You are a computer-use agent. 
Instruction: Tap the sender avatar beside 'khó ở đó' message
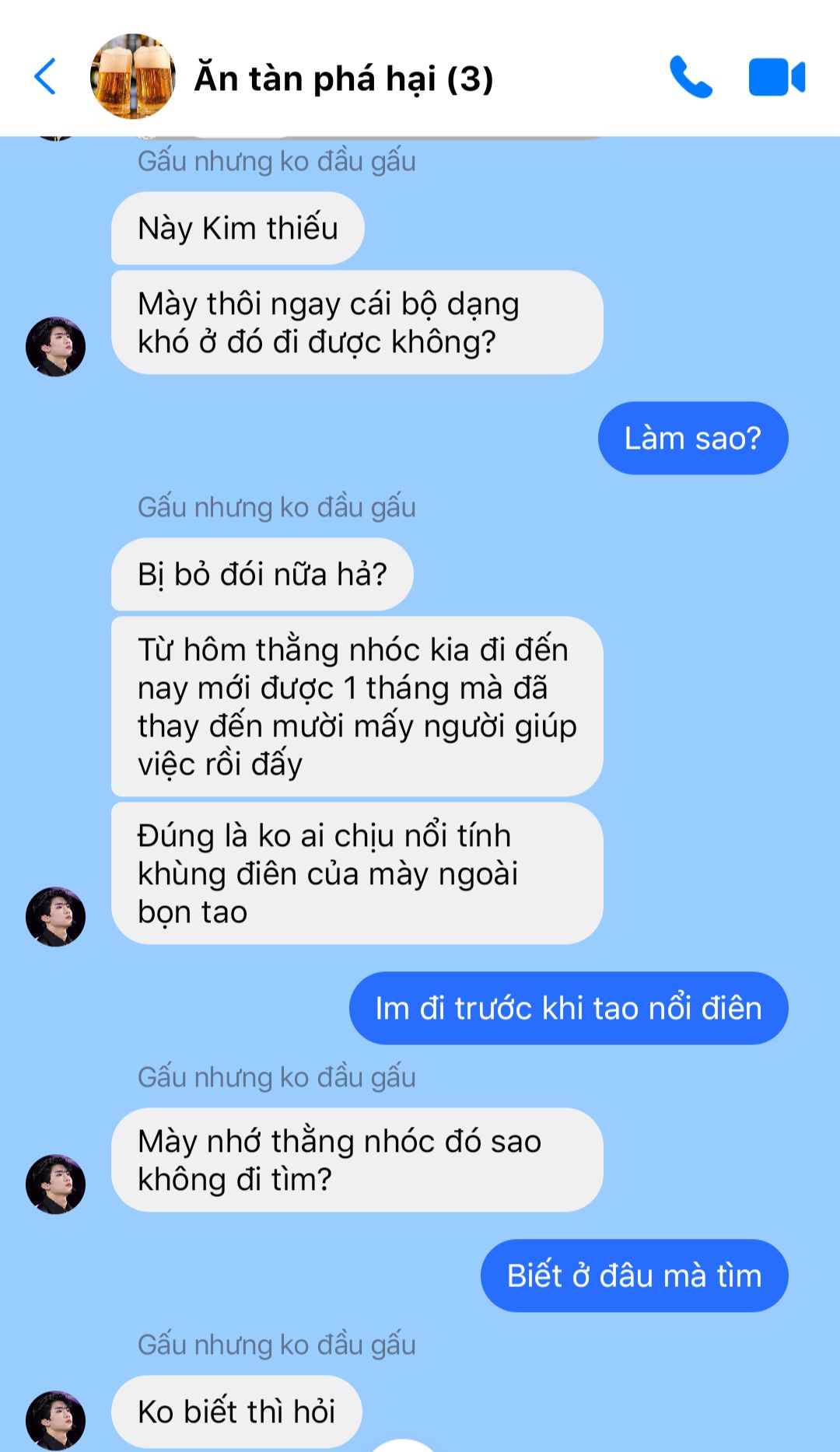(55, 346)
